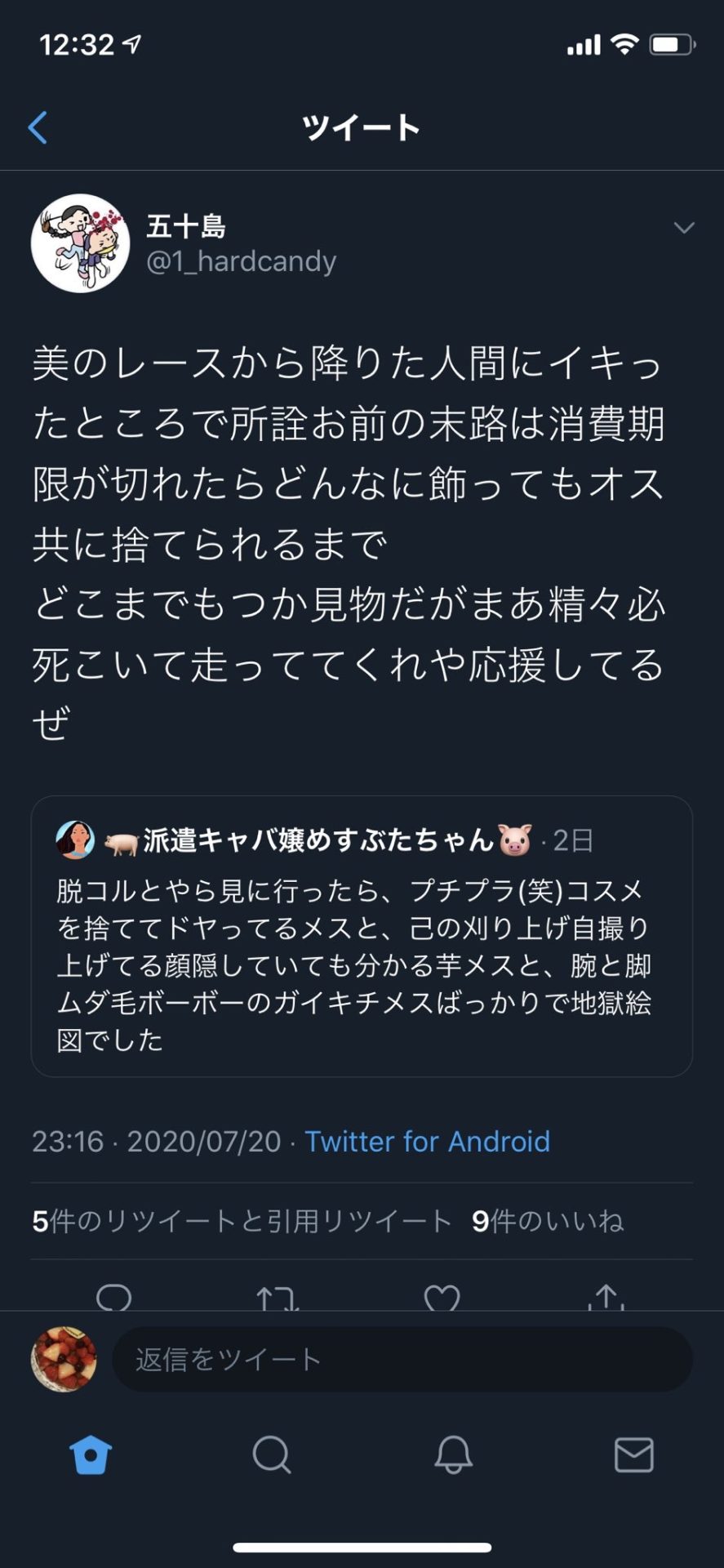Focus the 返信をツイート reply field
Viewport: 724px width, 1568px height.
coord(402,1359)
